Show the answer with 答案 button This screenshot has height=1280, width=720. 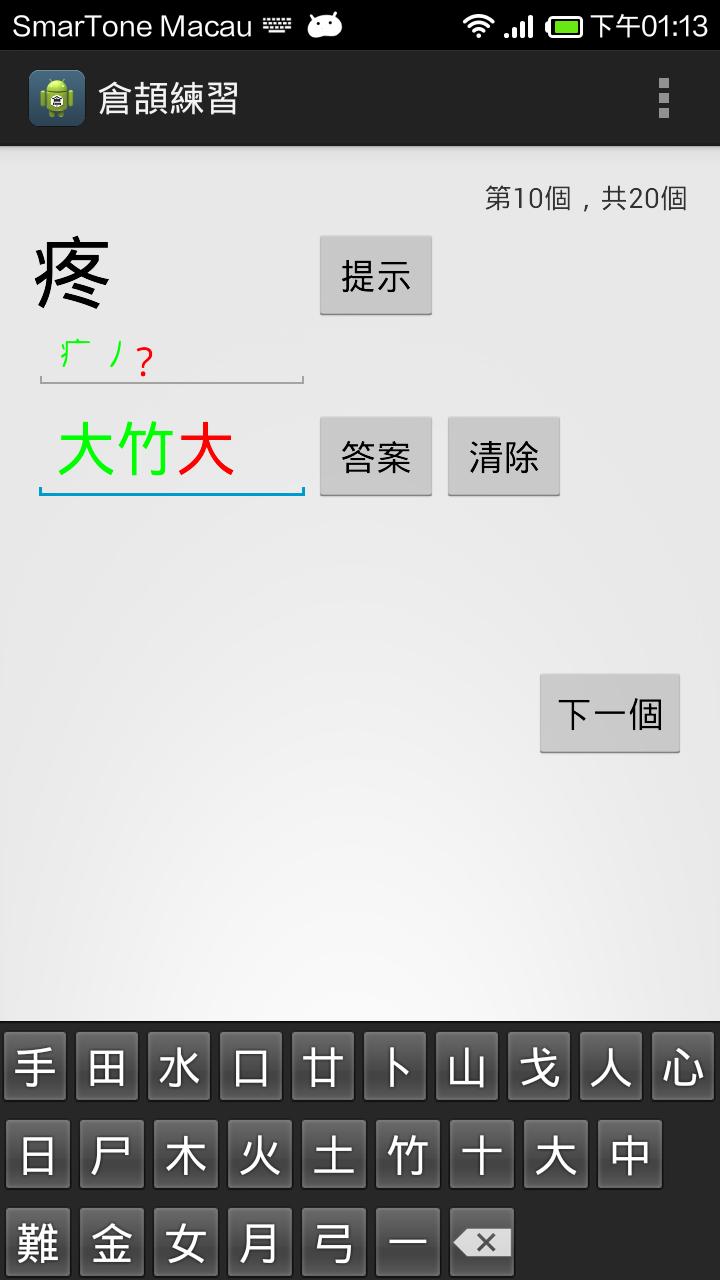tap(376, 457)
